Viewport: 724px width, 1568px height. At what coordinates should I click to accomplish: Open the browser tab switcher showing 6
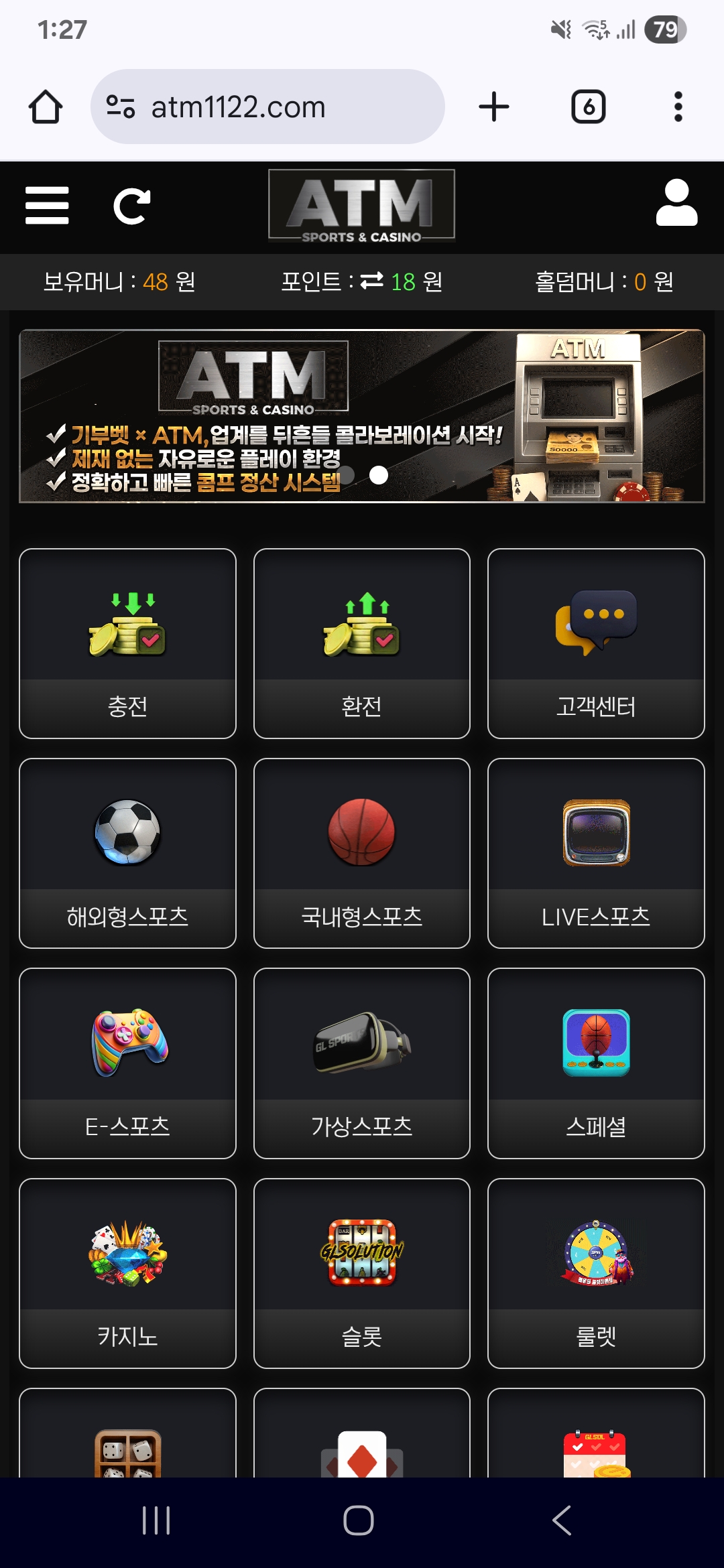pyautogui.click(x=588, y=107)
